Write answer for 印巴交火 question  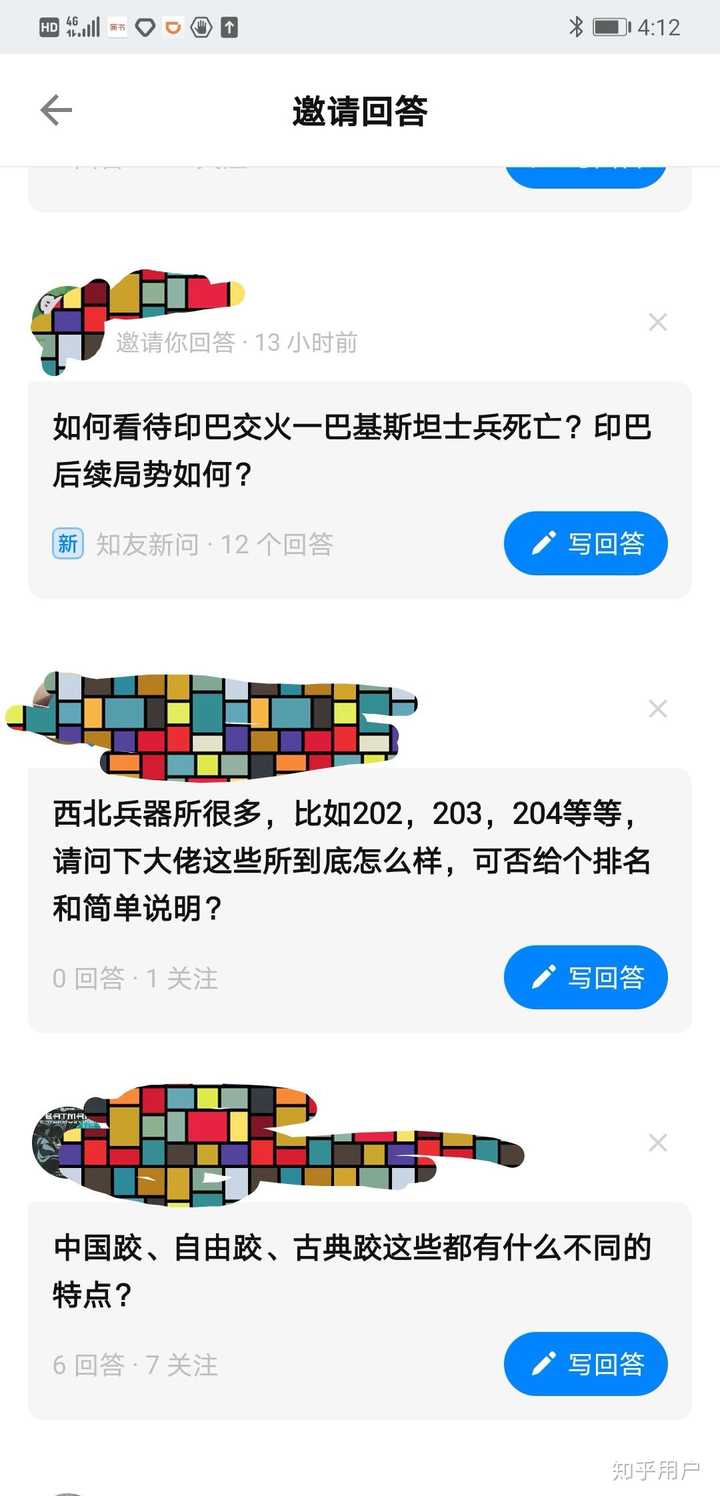pos(586,543)
